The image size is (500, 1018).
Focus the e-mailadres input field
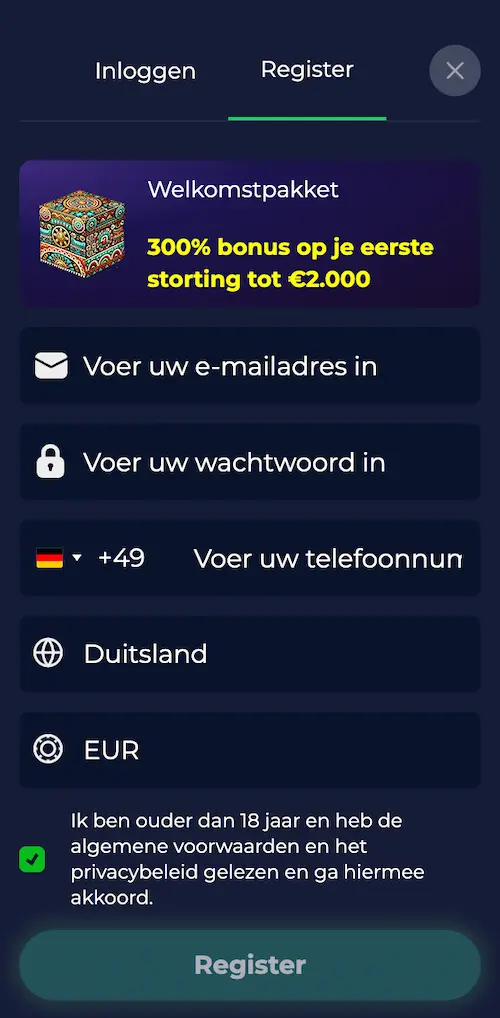click(250, 366)
